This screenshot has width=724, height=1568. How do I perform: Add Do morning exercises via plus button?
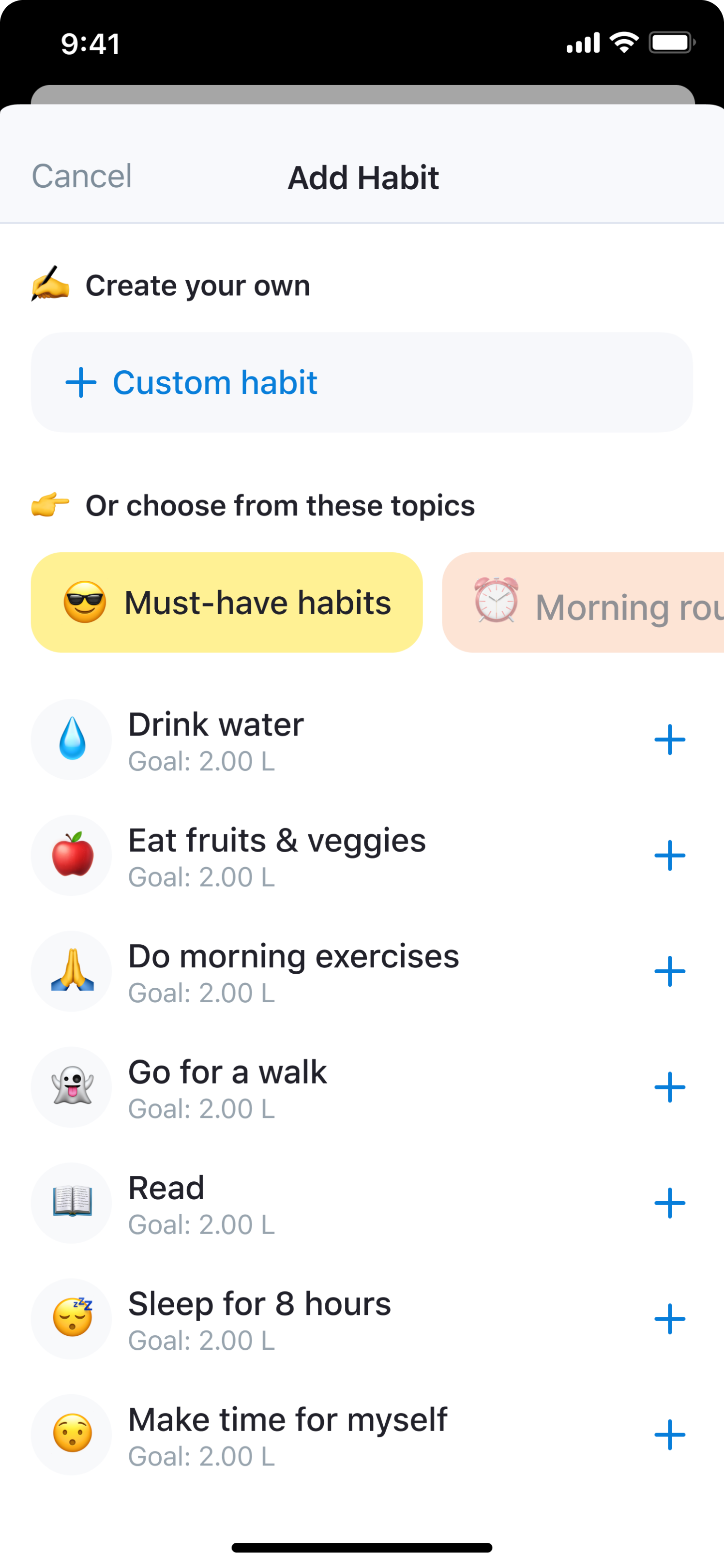669,971
